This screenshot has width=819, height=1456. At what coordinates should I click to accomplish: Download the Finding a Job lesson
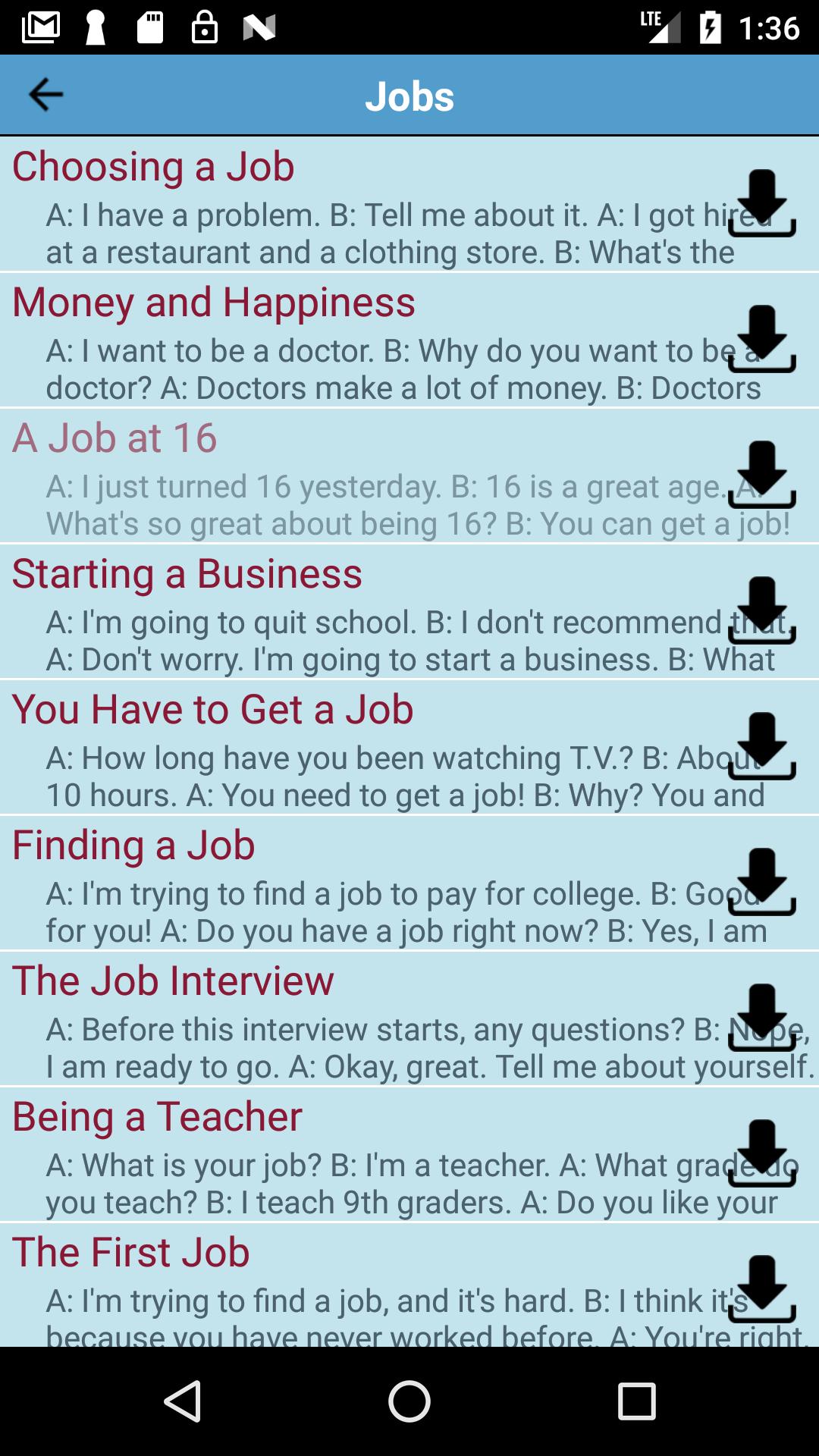pyautogui.click(x=761, y=882)
